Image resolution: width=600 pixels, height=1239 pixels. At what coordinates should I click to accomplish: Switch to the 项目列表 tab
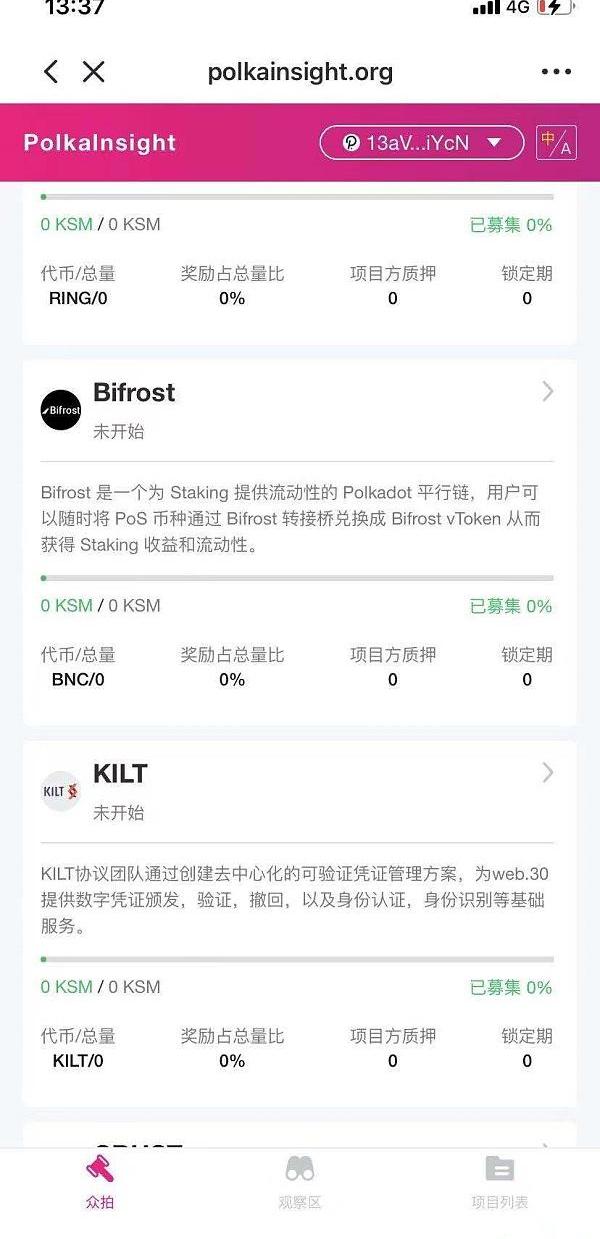499,1182
